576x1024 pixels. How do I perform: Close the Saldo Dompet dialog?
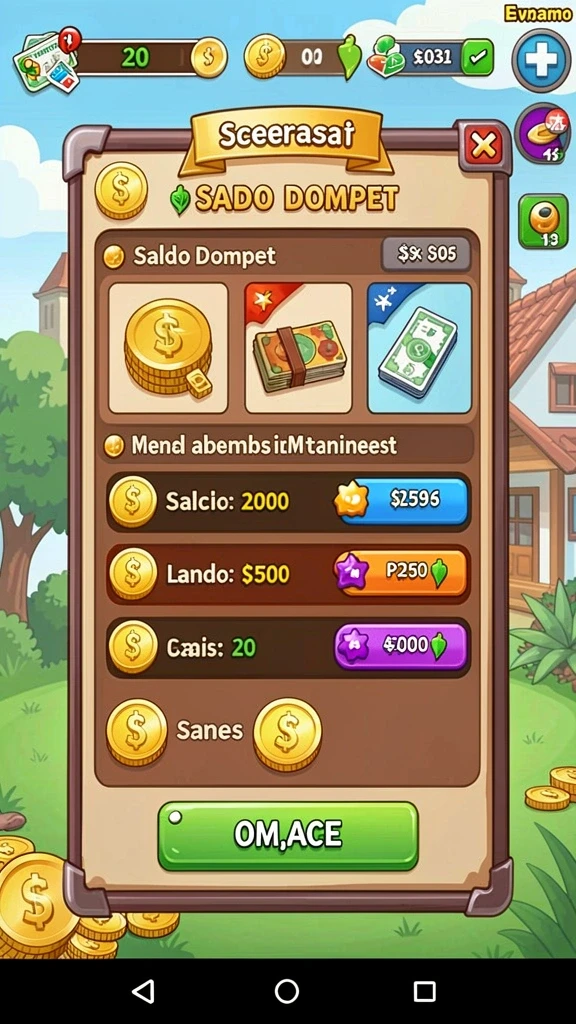[x=483, y=146]
